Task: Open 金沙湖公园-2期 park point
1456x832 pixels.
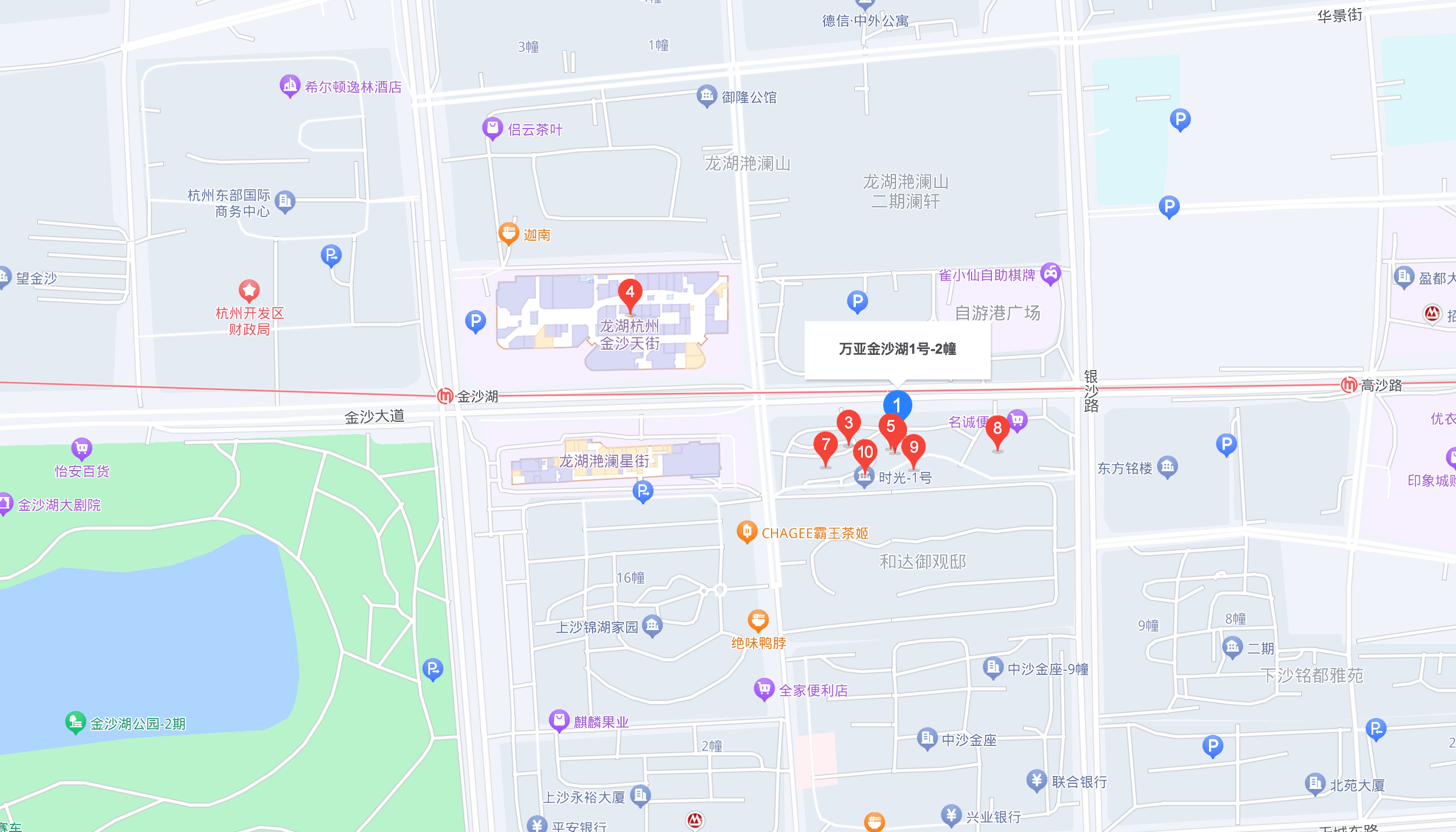Action: [75, 722]
